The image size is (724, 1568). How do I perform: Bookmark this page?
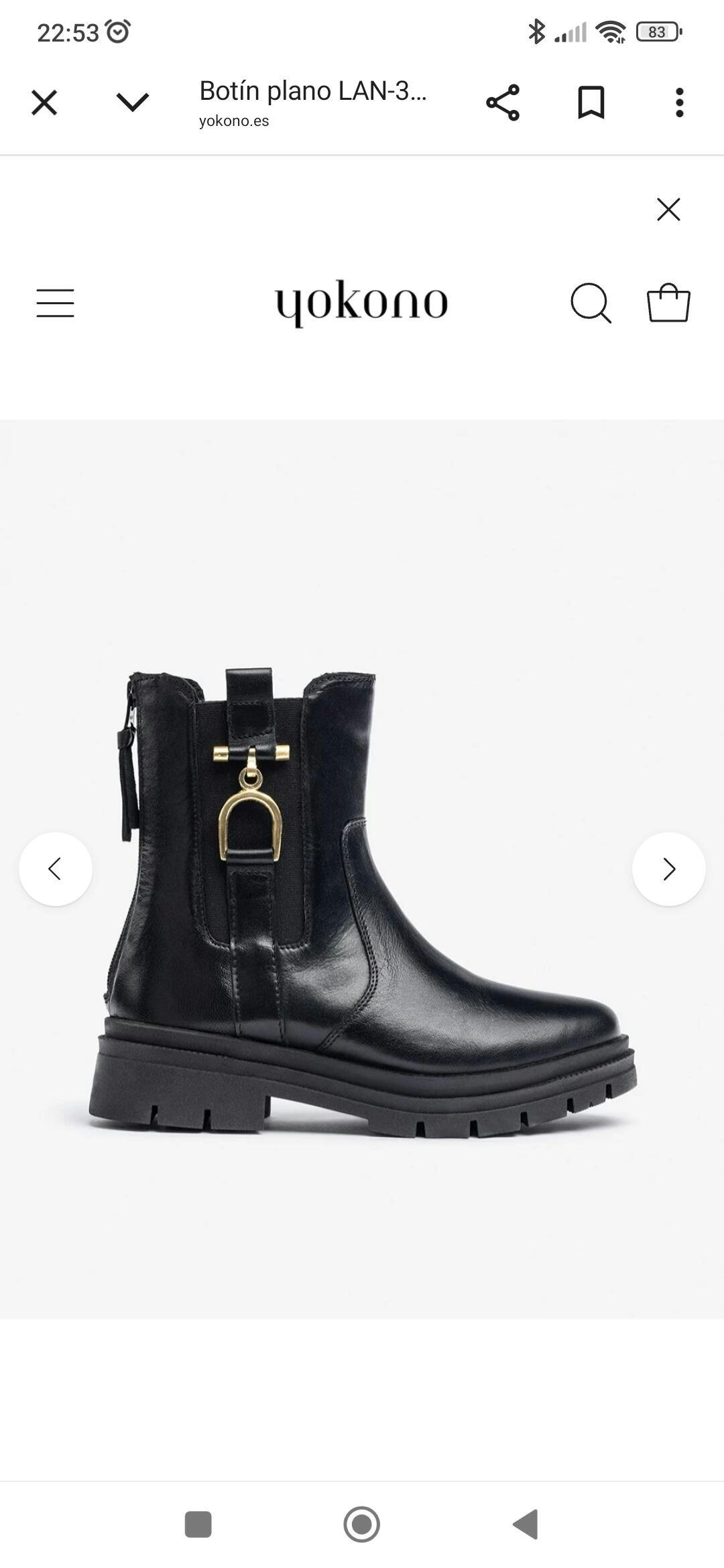click(591, 103)
